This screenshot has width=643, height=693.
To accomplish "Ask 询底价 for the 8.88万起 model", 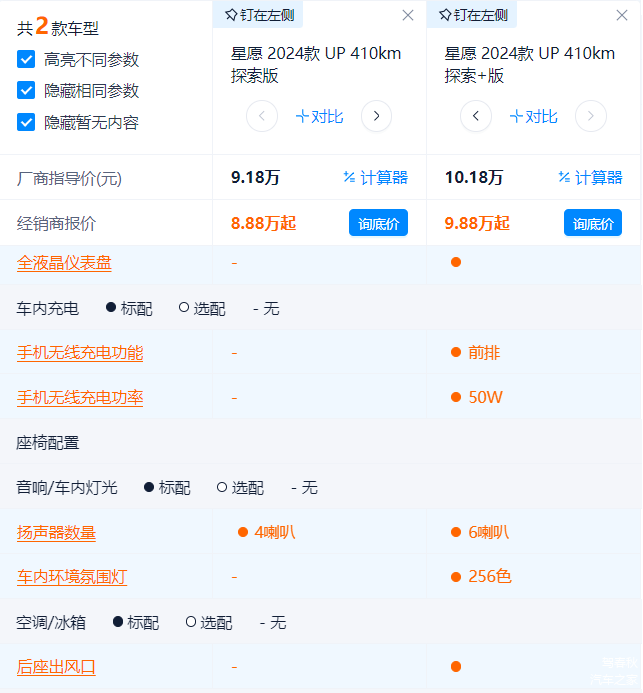I will coord(378,223).
